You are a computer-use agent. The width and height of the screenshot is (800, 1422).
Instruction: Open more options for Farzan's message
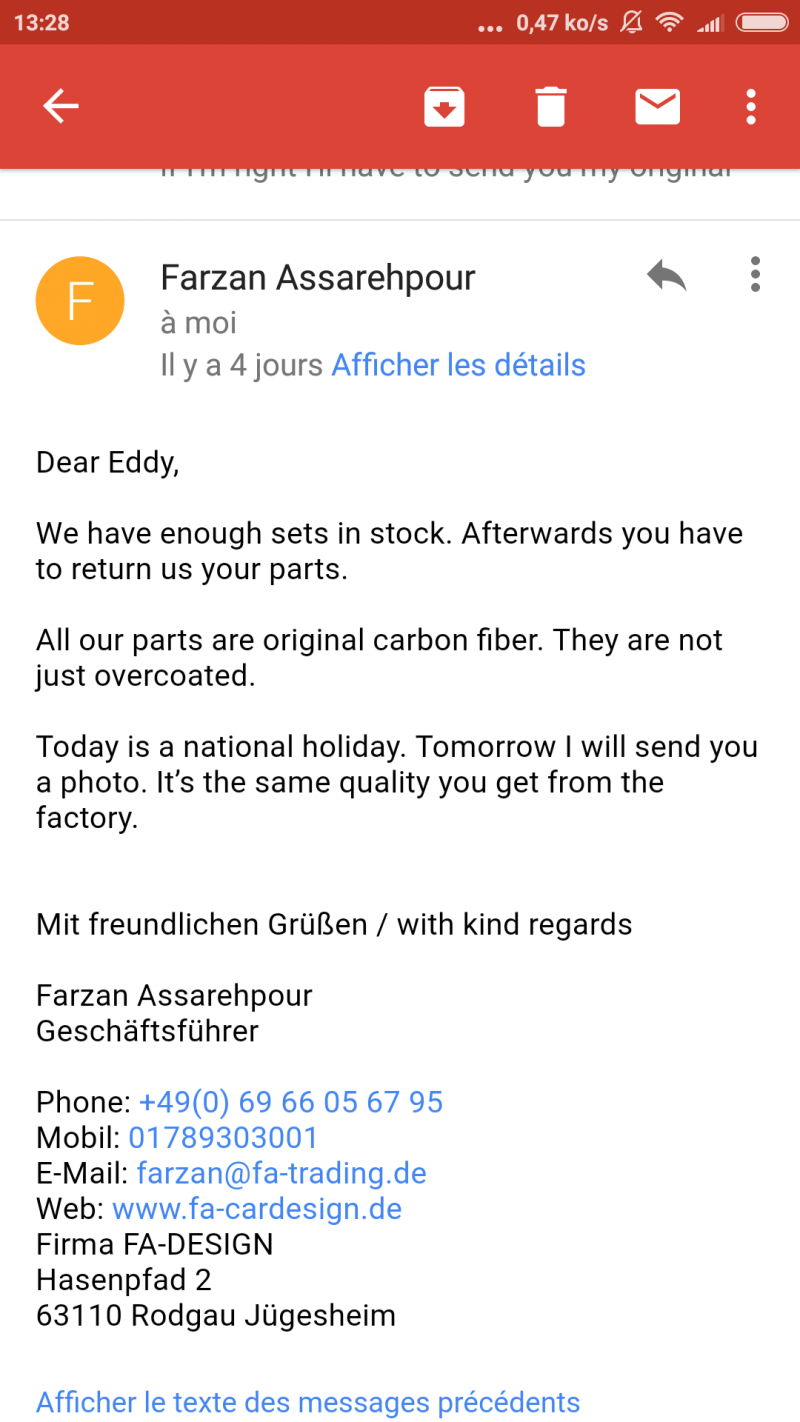pos(755,274)
